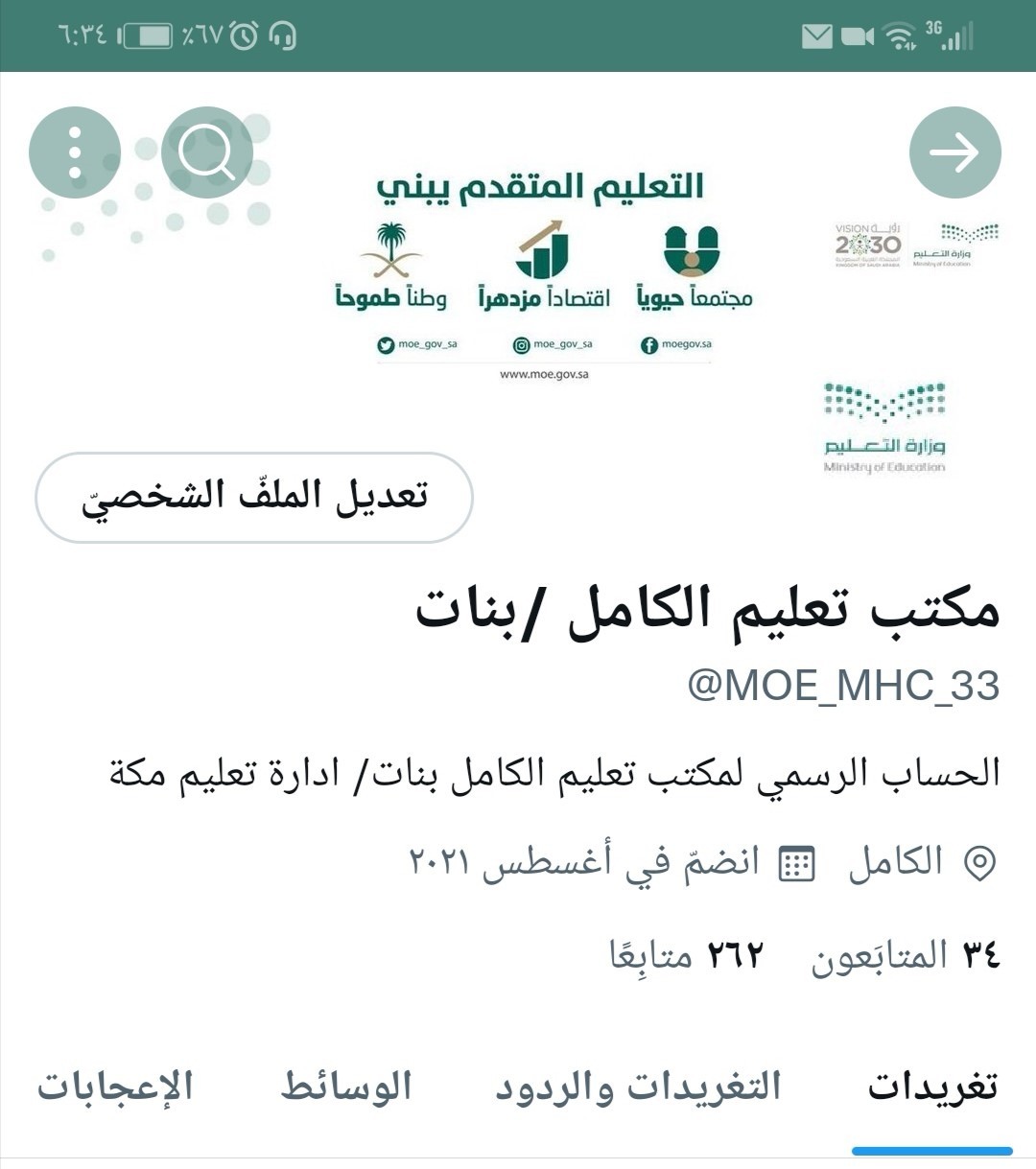Open the three-dot overflow menu
Screen dimensions: 1036x1169
coord(75,153)
